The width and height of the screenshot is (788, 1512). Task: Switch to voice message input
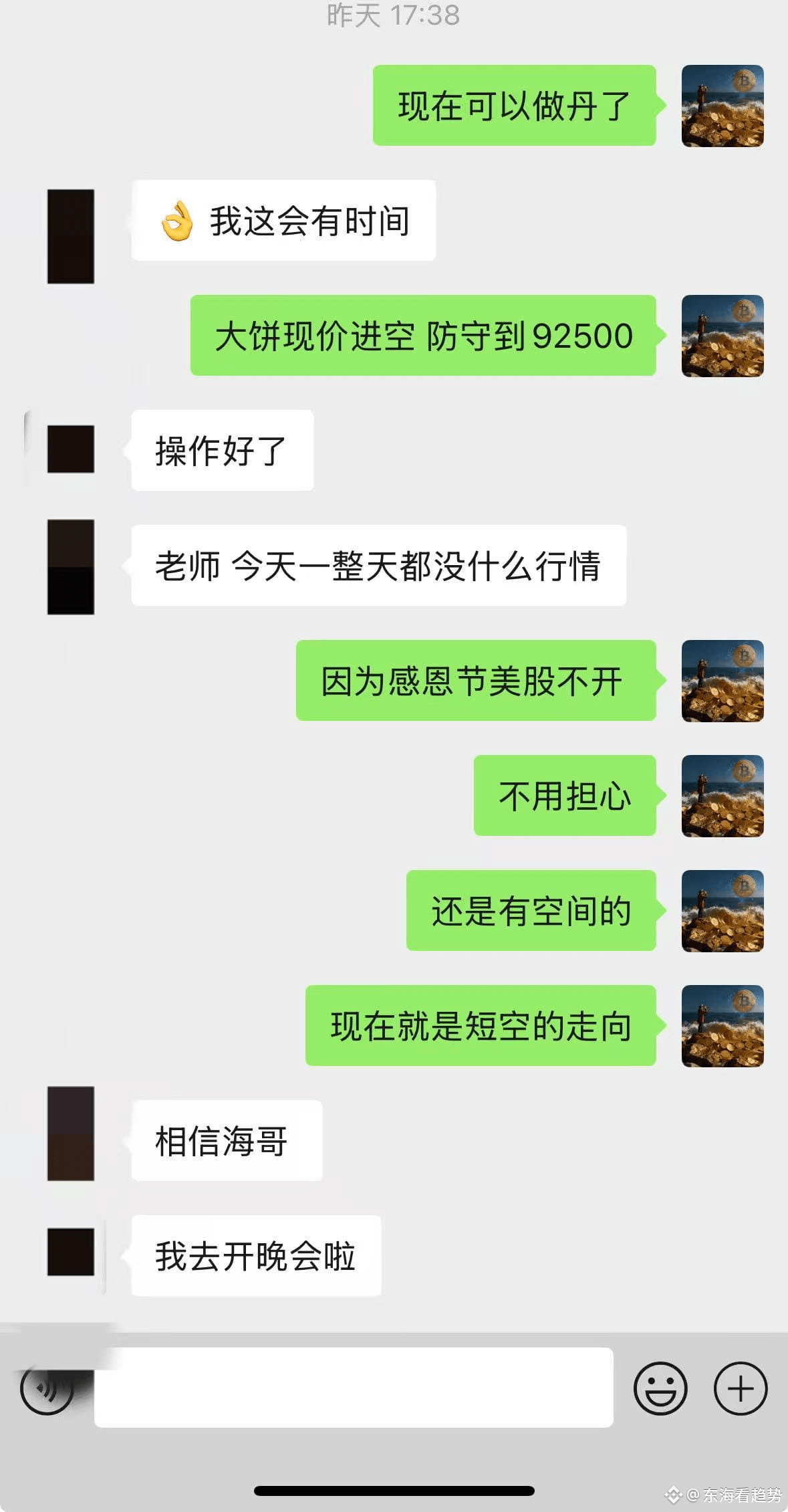click(x=47, y=1389)
